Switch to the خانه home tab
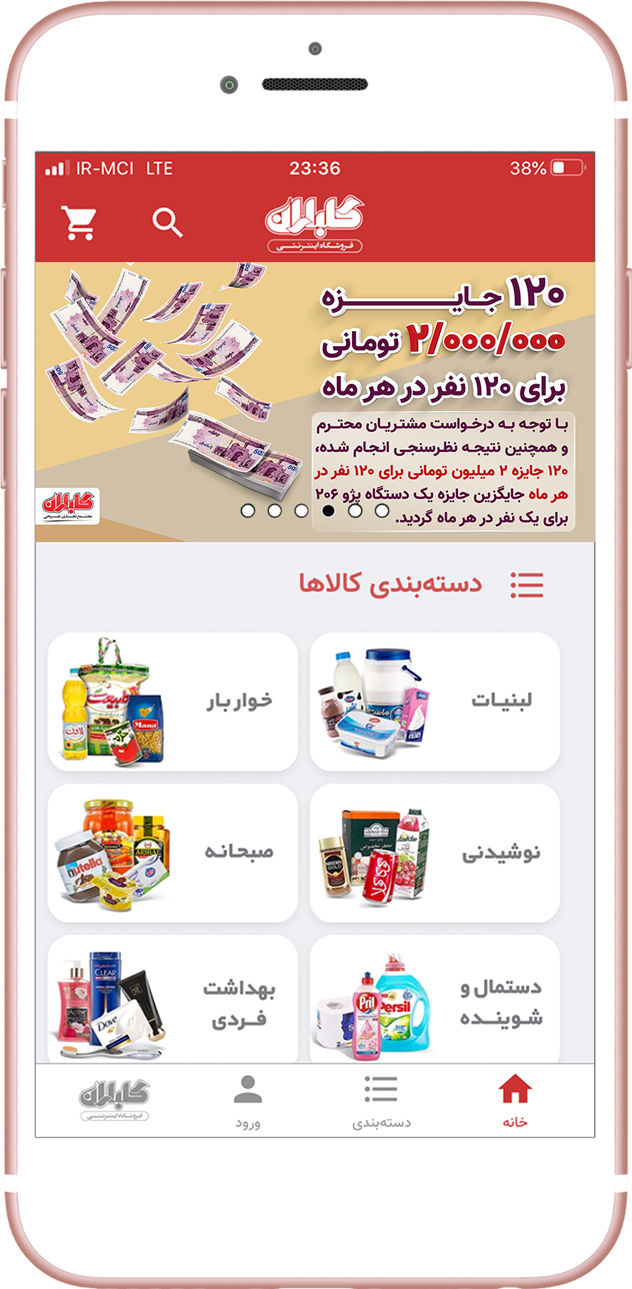The image size is (632, 1289). coord(515,1101)
